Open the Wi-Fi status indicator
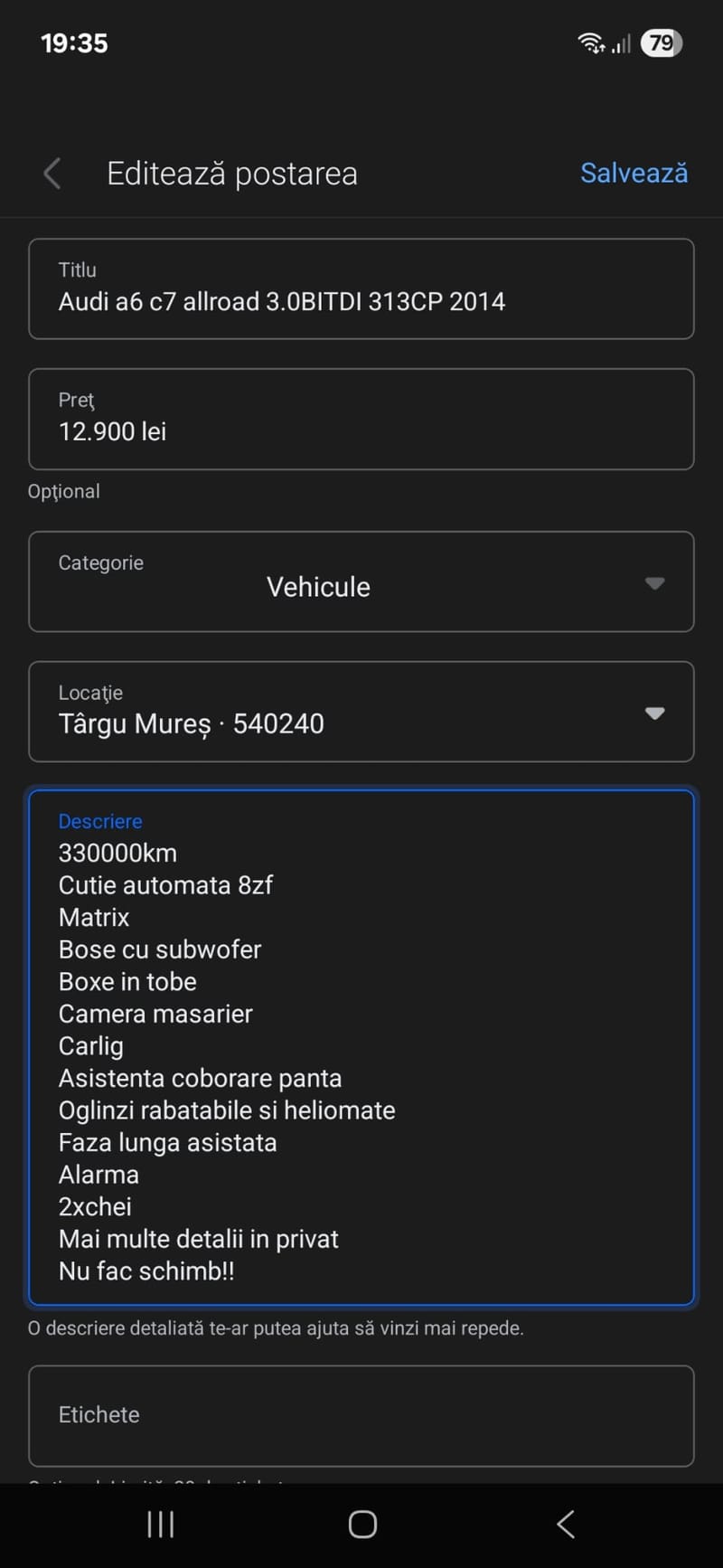The image size is (723, 1568). pyautogui.click(x=588, y=40)
